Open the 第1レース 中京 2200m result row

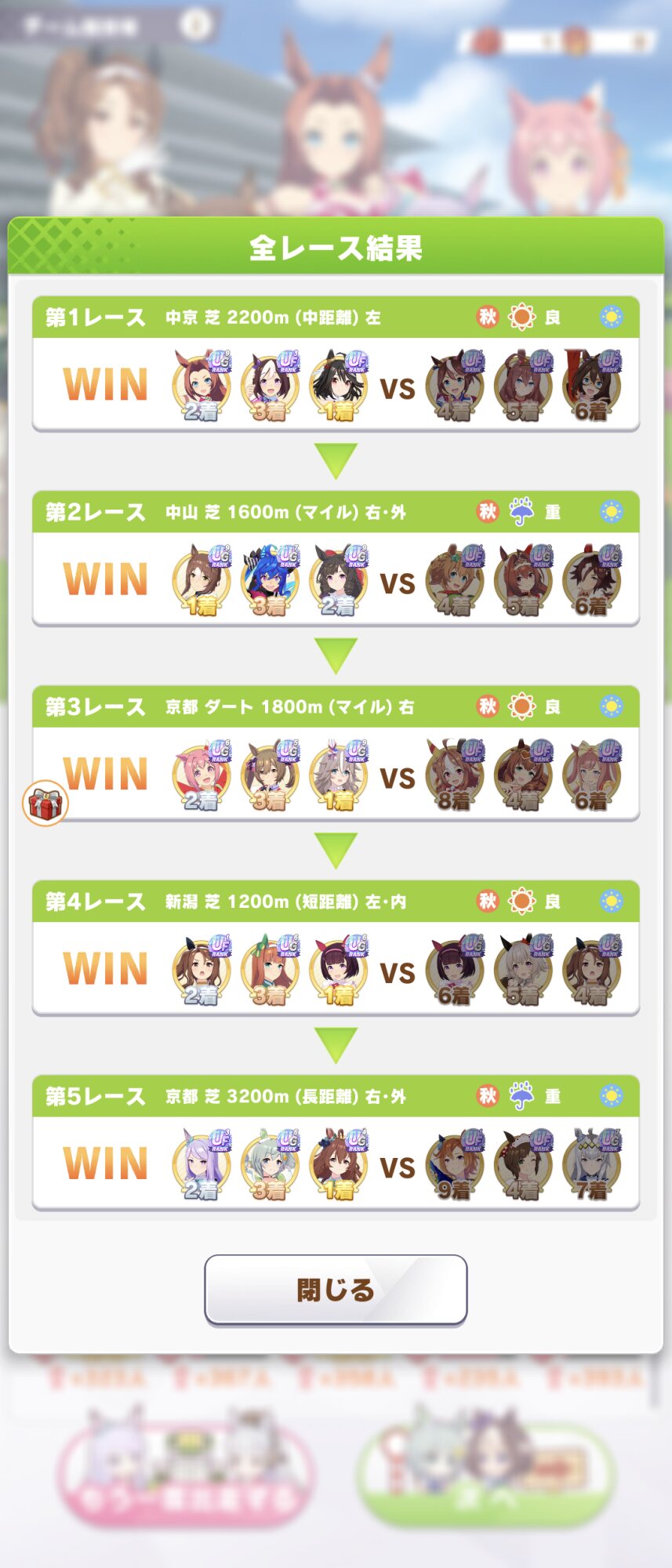[x=336, y=363]
